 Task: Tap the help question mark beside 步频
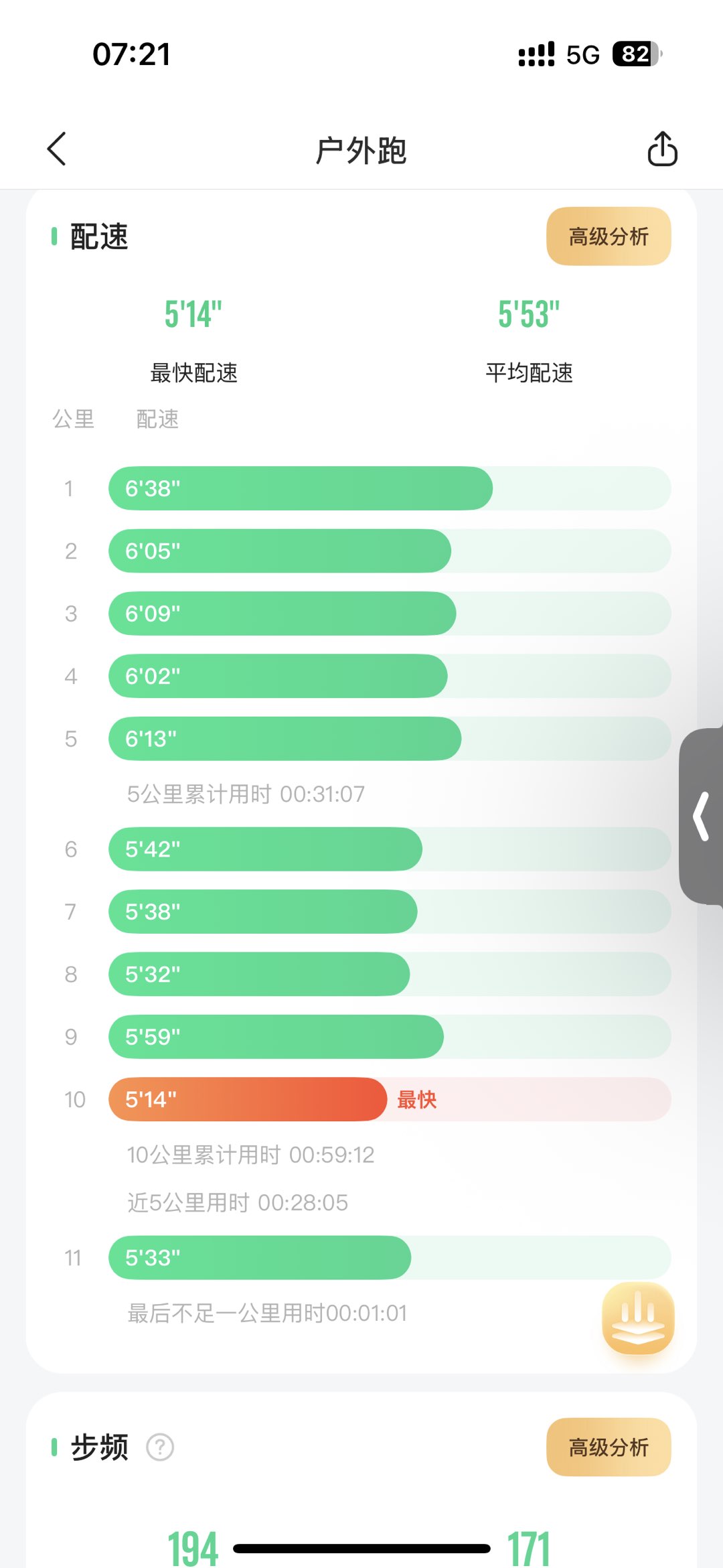pyautogui.click(x=160, y=1447)
